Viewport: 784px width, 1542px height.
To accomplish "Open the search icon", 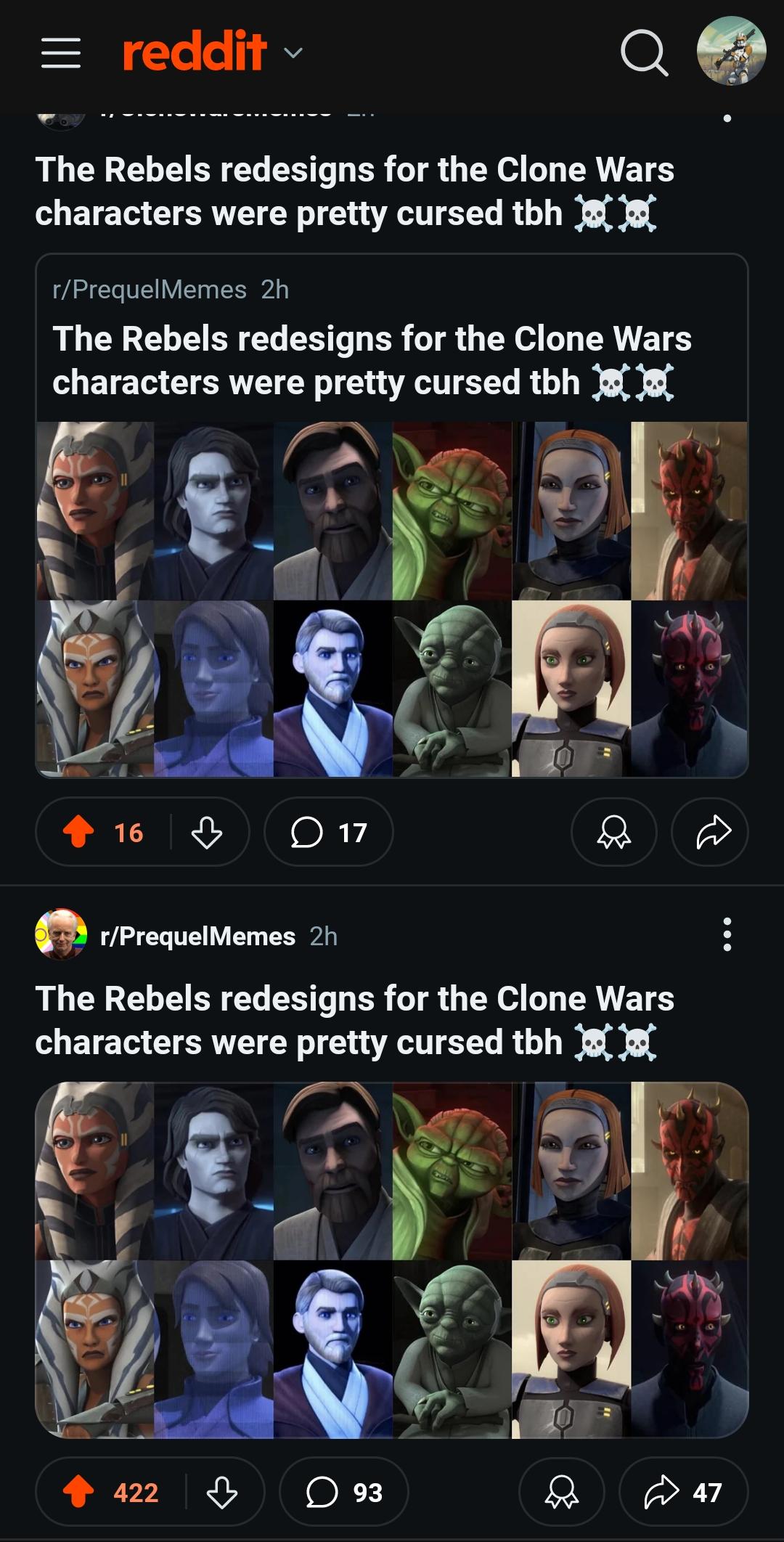I will pyautogui.click(x=644, y=53).
